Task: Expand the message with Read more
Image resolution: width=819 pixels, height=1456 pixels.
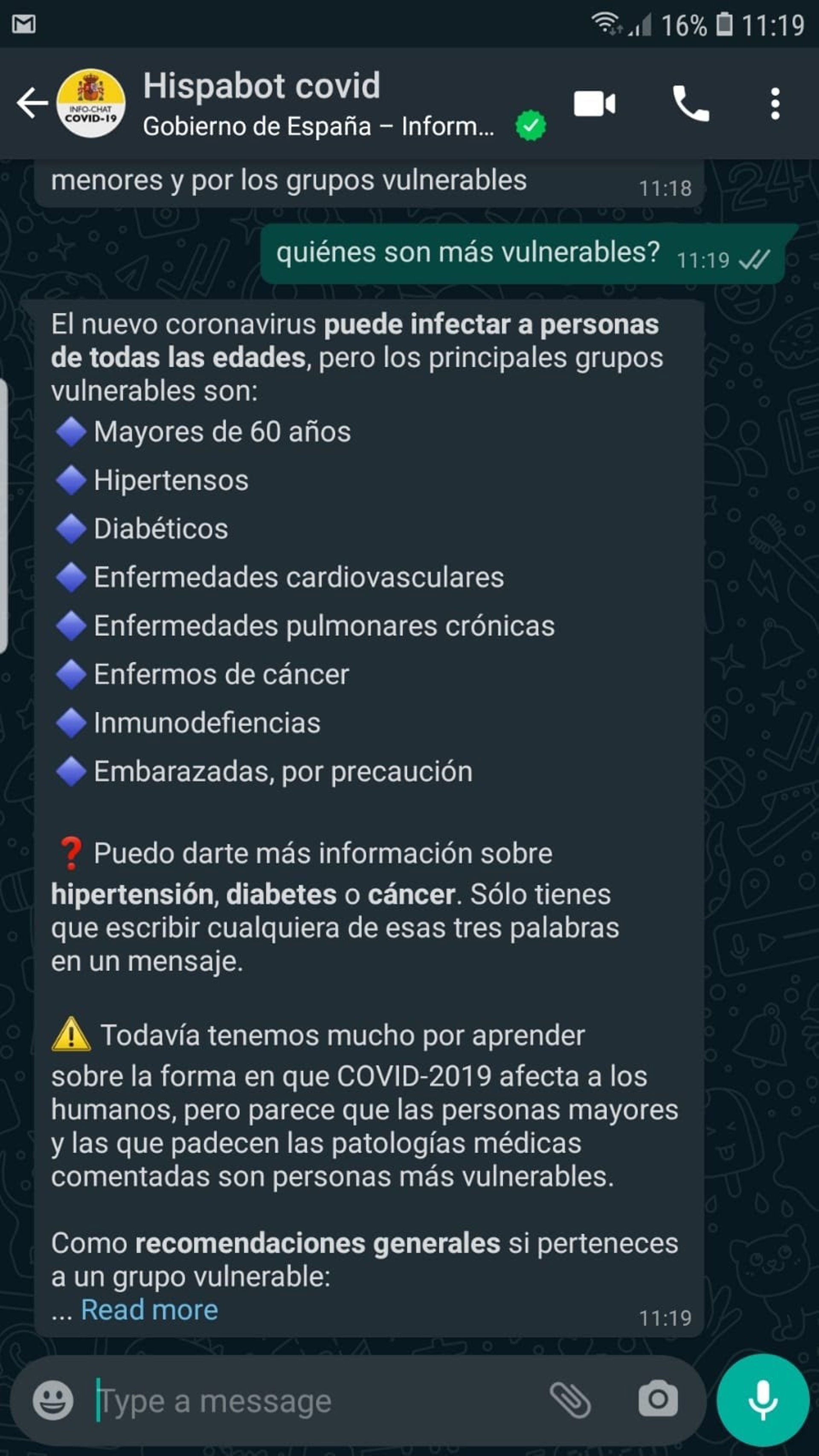Action: tap(149, 1310)
